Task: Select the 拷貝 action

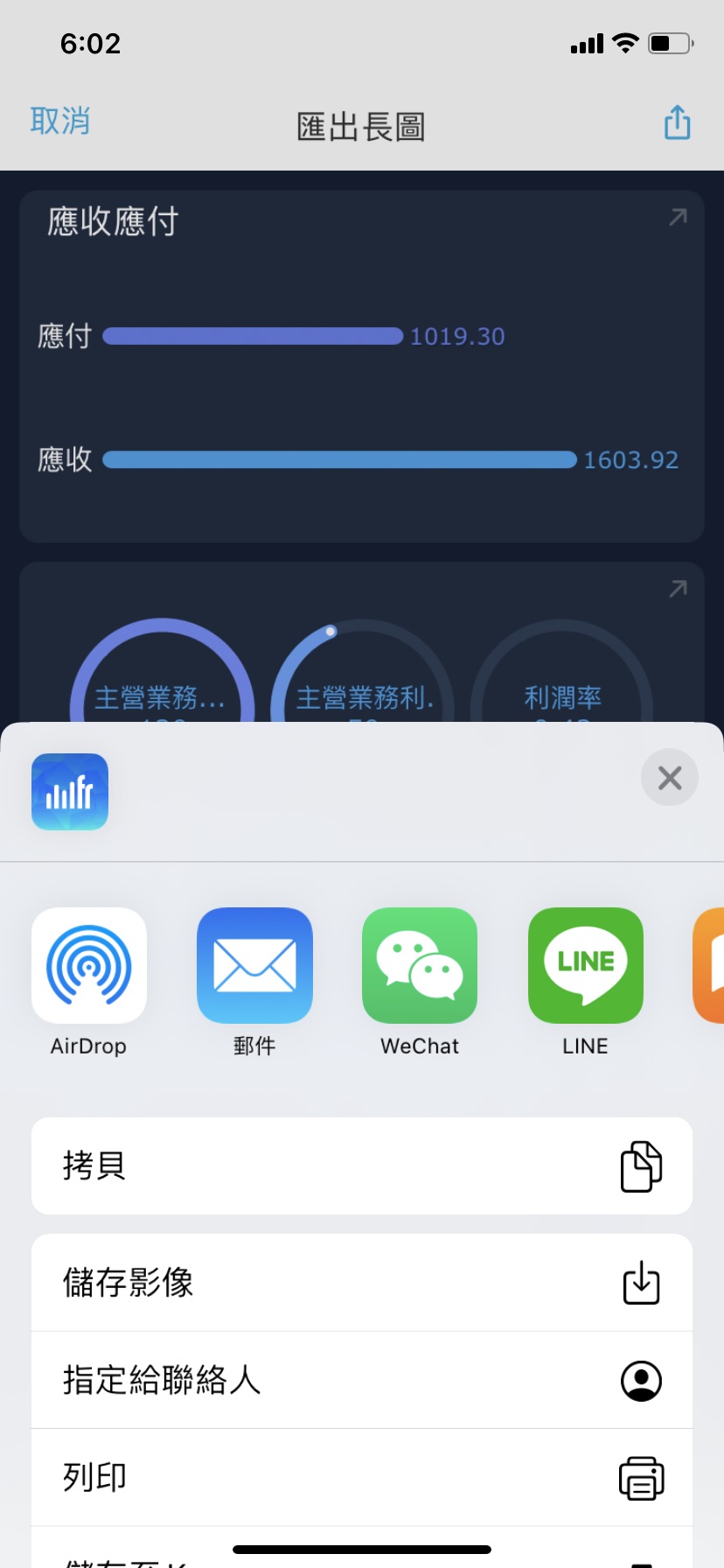Action: (x=362, y=1165)
